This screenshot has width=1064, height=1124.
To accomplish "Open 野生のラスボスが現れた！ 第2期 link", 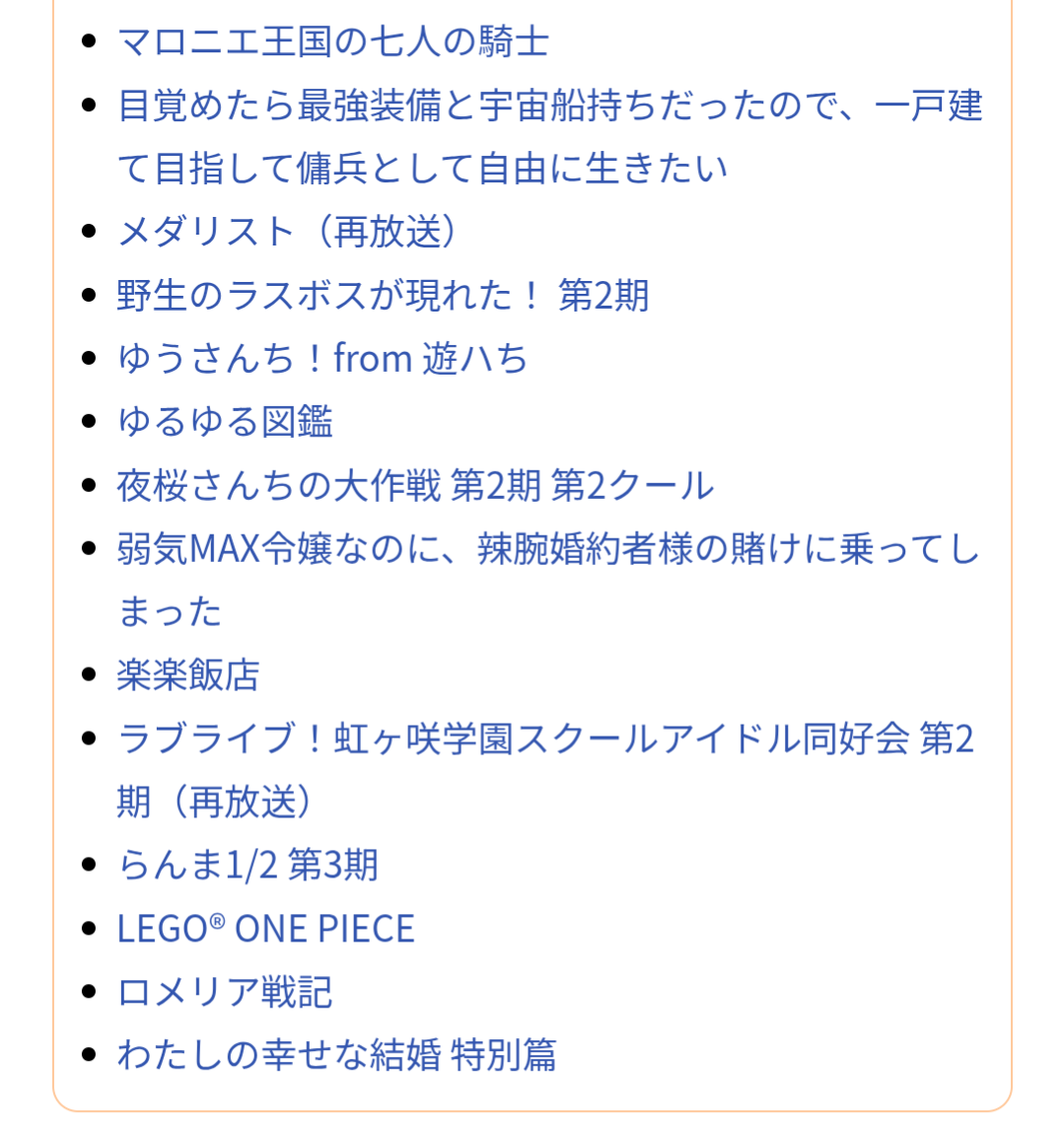I will click(x=383, y=295).
